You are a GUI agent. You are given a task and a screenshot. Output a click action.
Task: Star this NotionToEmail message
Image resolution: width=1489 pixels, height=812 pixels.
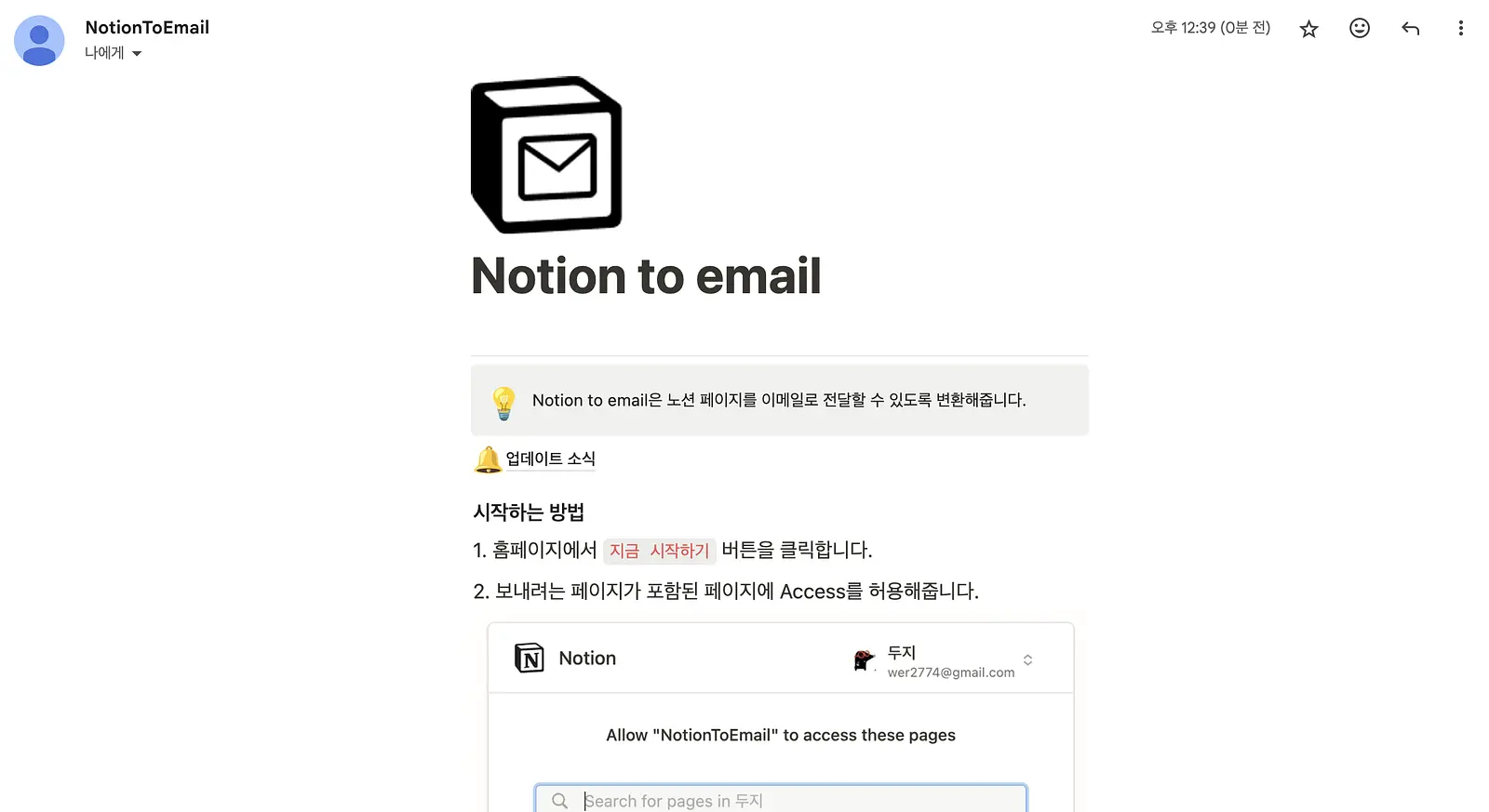(x=1308, y=29)
